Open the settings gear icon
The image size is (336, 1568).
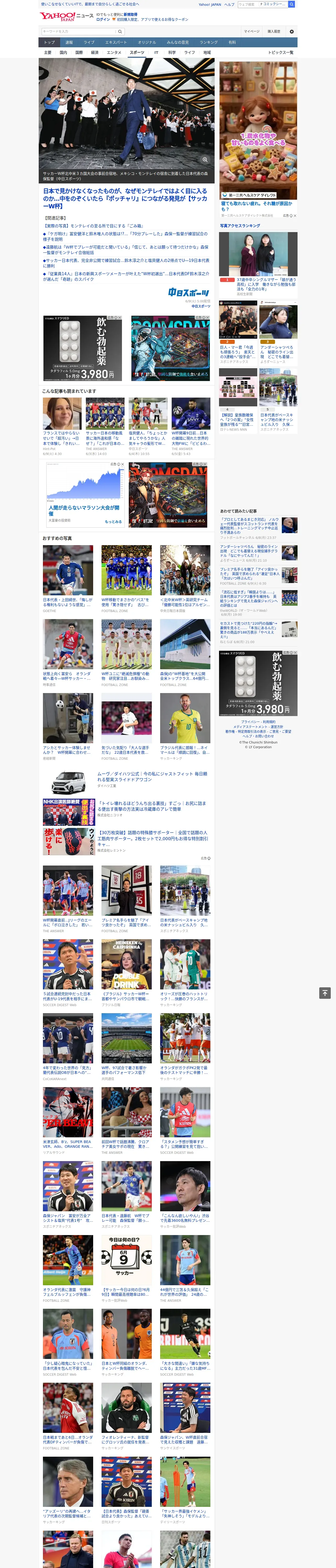point(292,31)
